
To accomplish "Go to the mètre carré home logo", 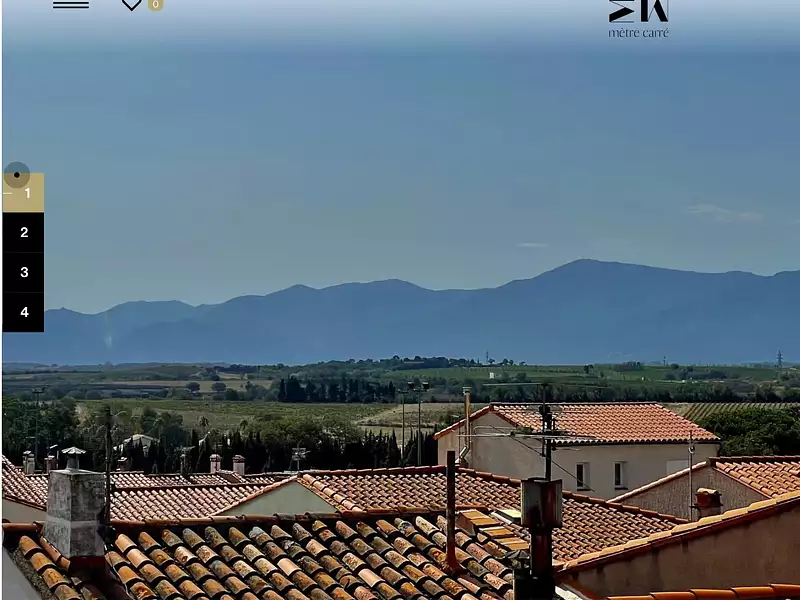I will click(x=639, y=17).
